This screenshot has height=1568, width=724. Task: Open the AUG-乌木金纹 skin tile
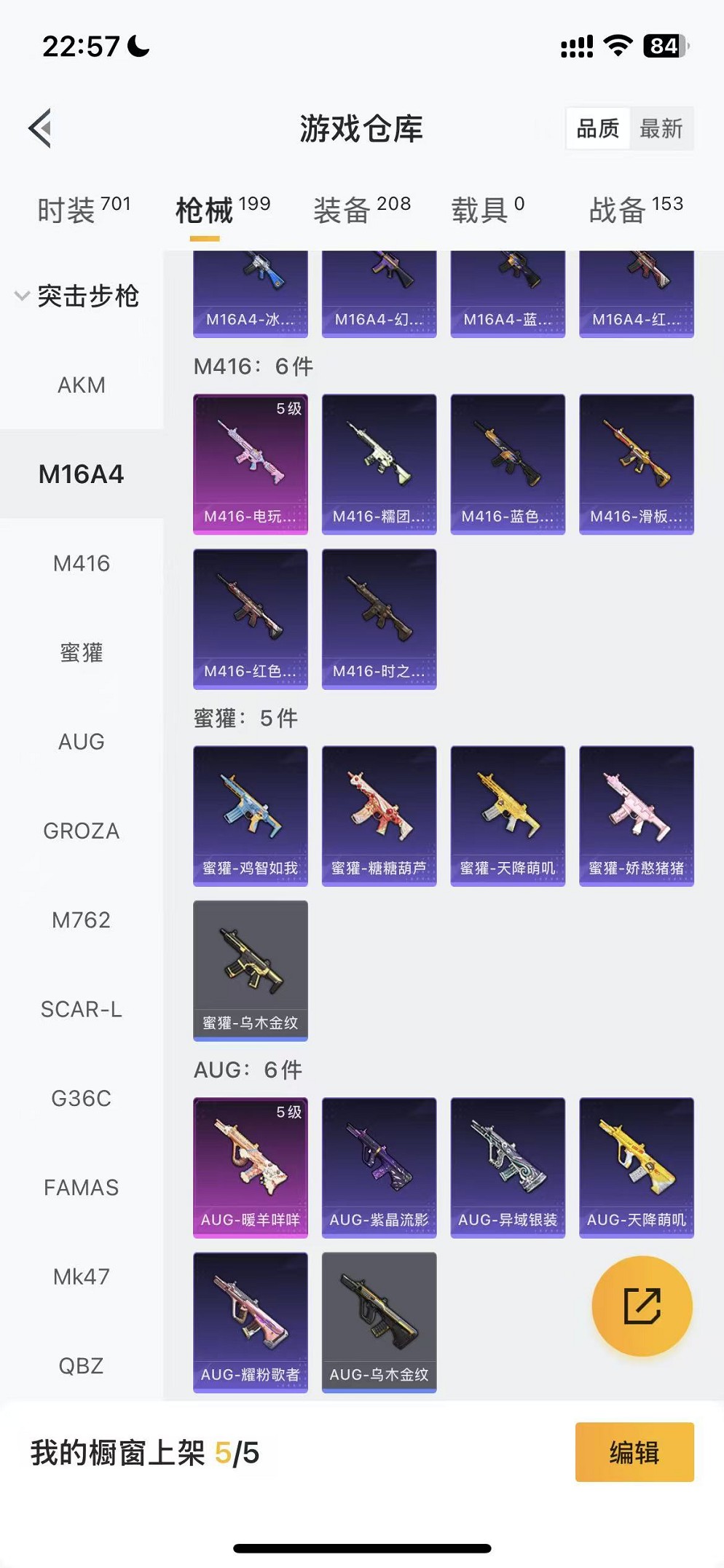(x=379, y=1322)
